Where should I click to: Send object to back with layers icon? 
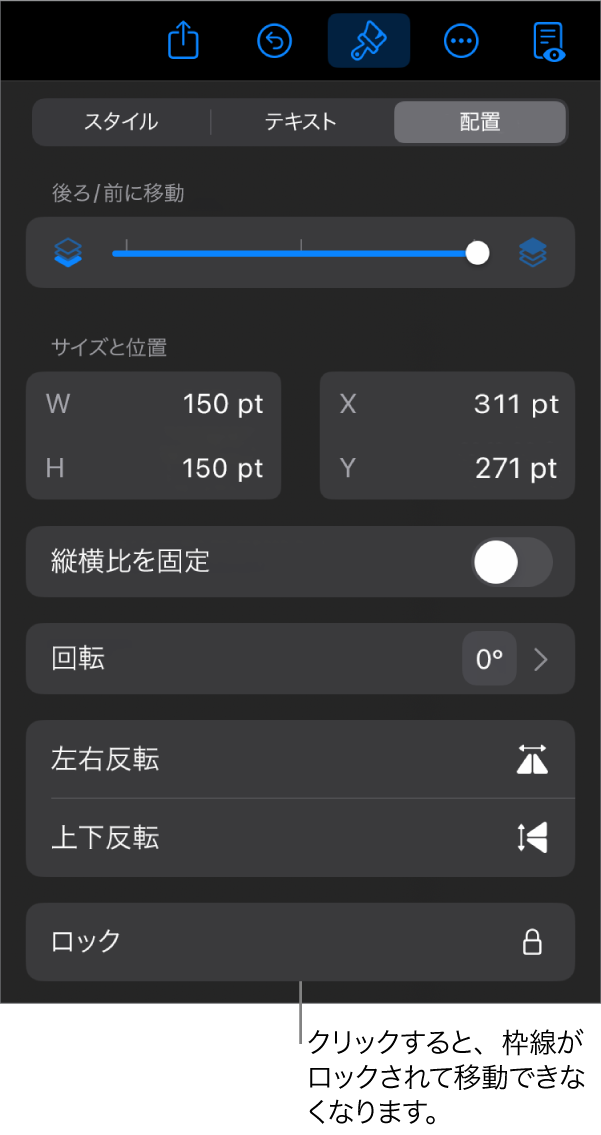click(x=68, y=253)
